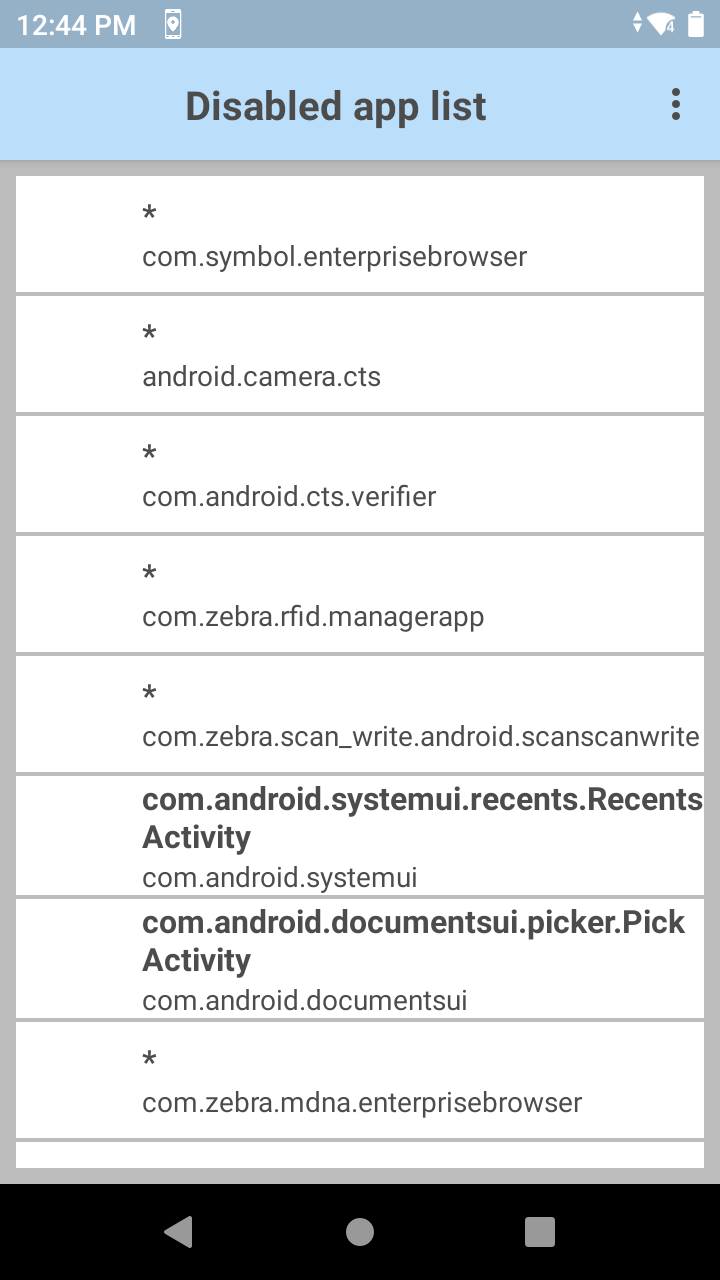Open the overflow menu
The height and width of the screenshot is (1280, 720).
[676, 105]
